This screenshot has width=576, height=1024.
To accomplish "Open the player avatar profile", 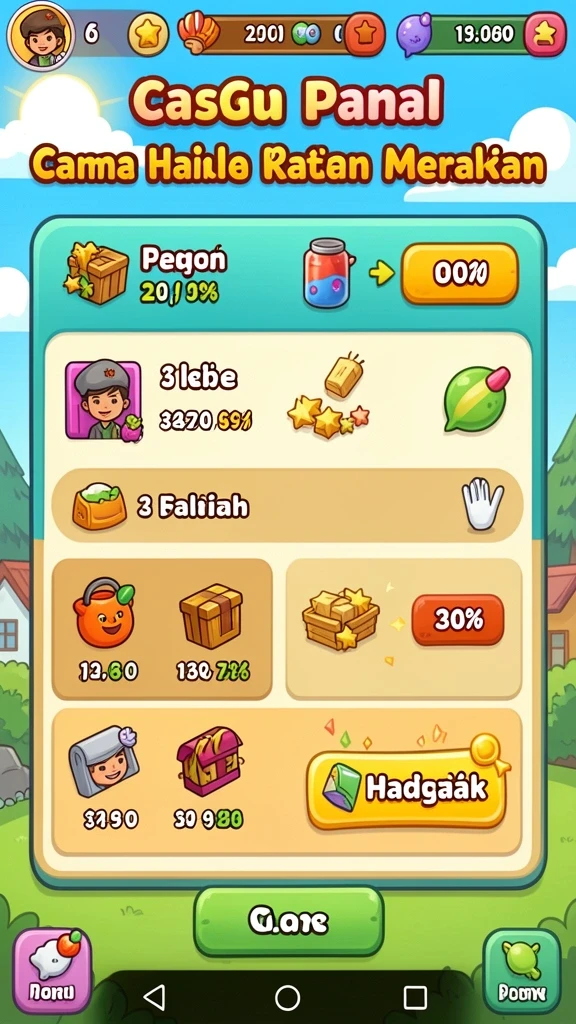I will [40, 36].
